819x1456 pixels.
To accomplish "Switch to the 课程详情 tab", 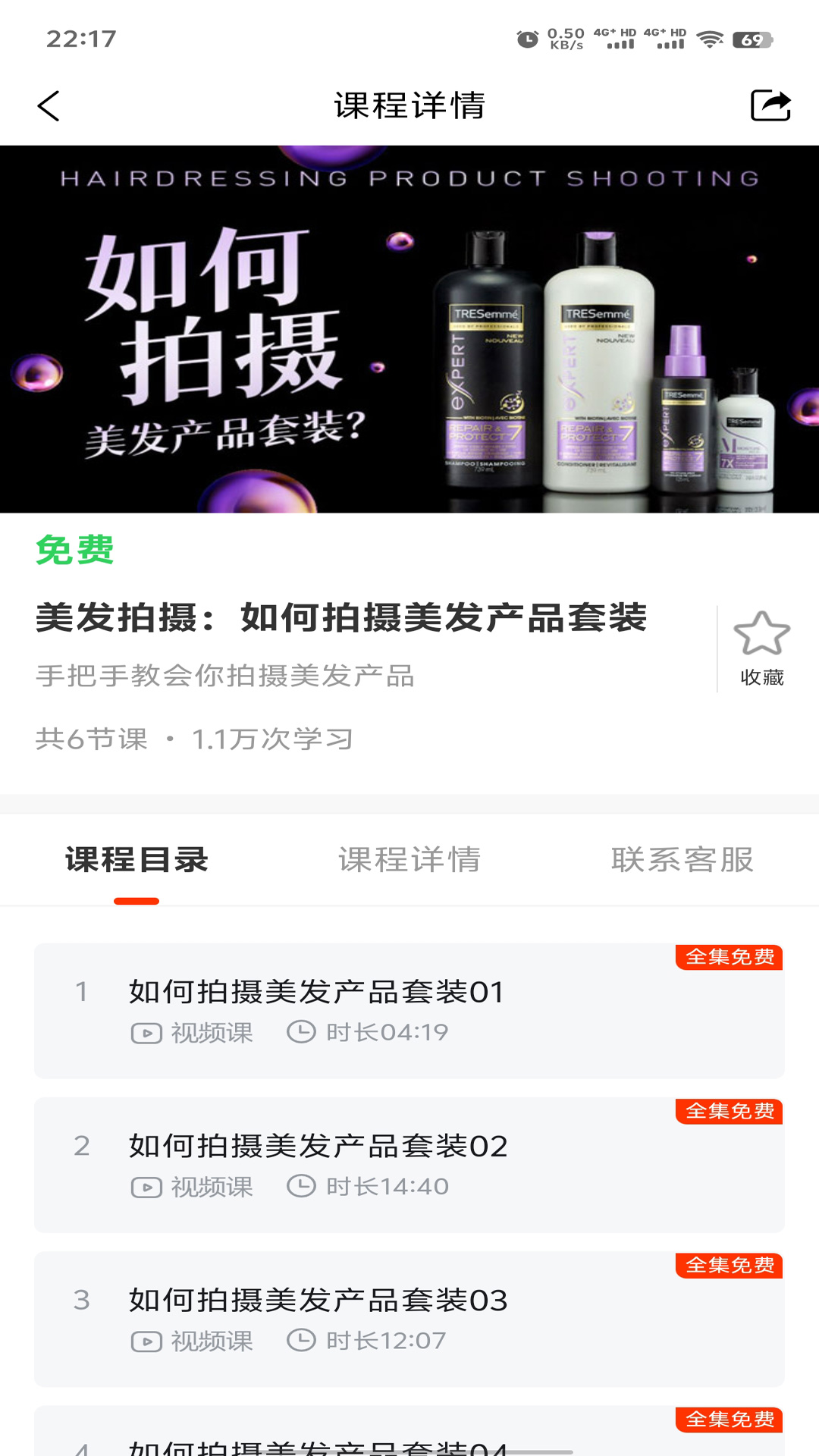I will pos(409,861).
